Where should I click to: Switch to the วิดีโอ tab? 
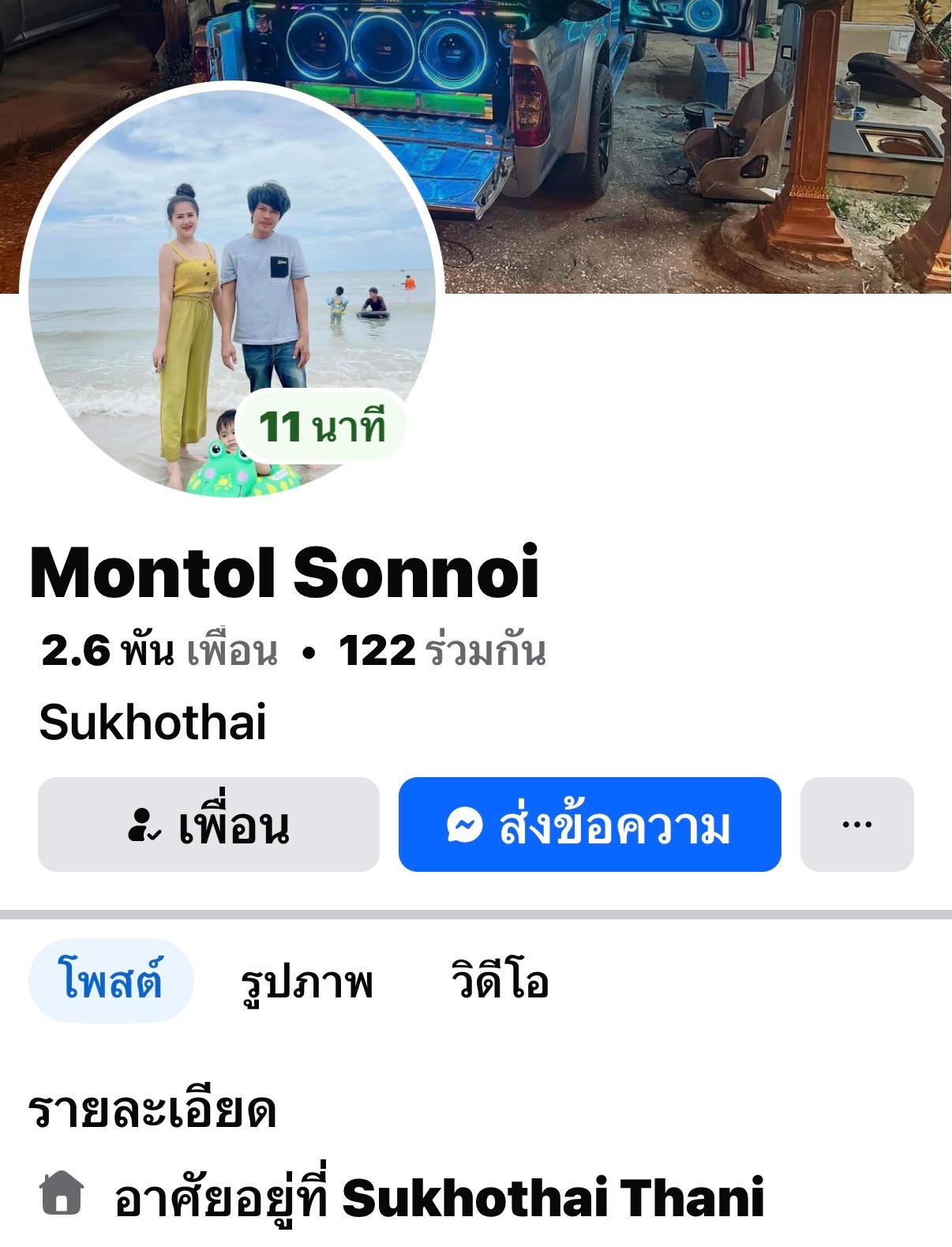(x=499, y=981)
